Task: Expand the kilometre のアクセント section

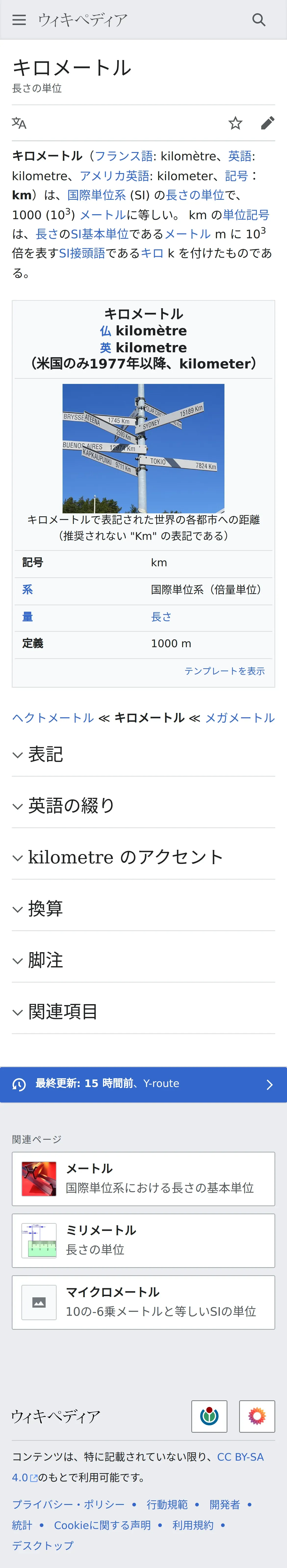Action: click(x=125, y=857)
